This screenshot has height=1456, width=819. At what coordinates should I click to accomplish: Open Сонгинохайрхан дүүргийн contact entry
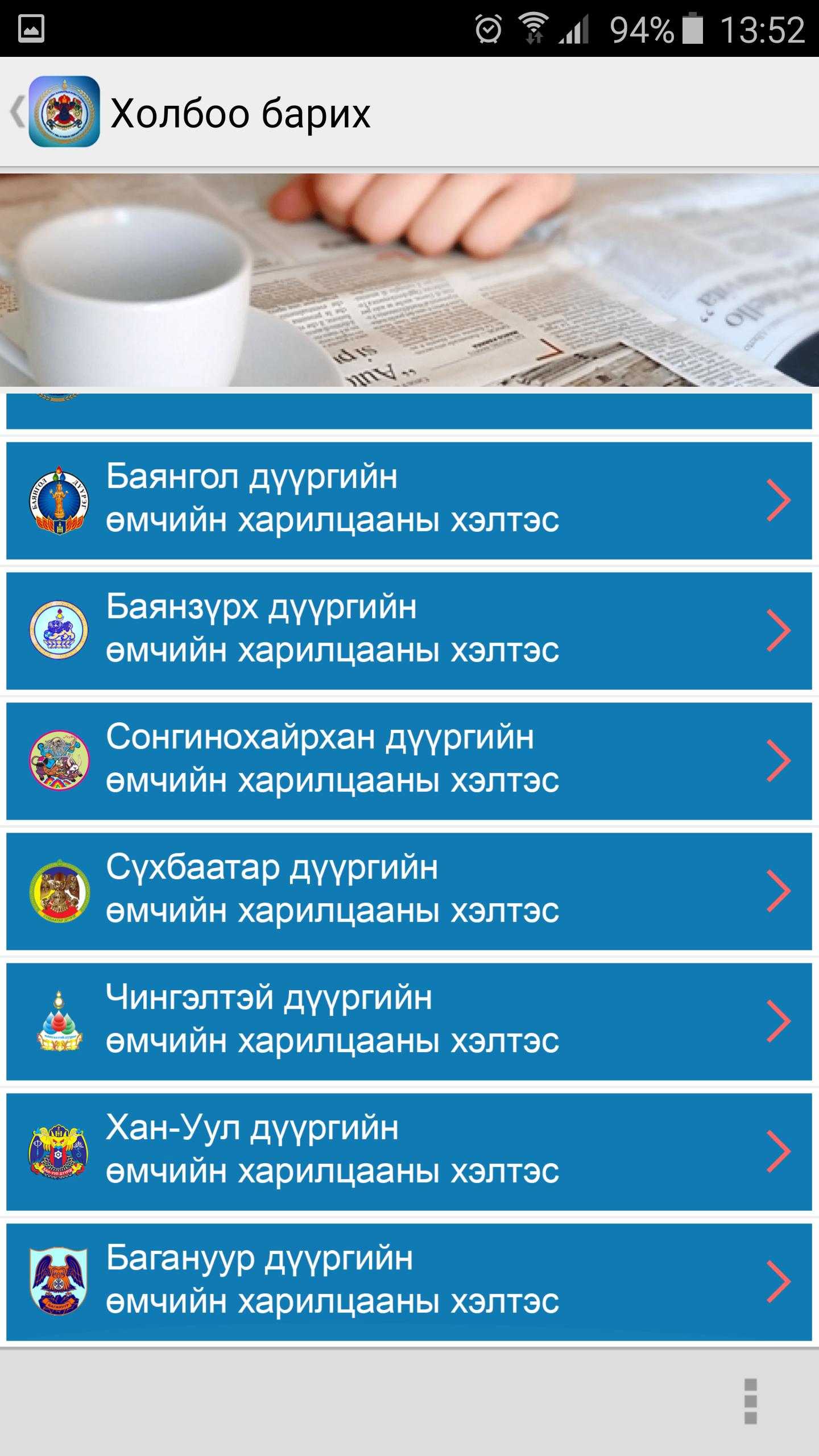[408, 761]
